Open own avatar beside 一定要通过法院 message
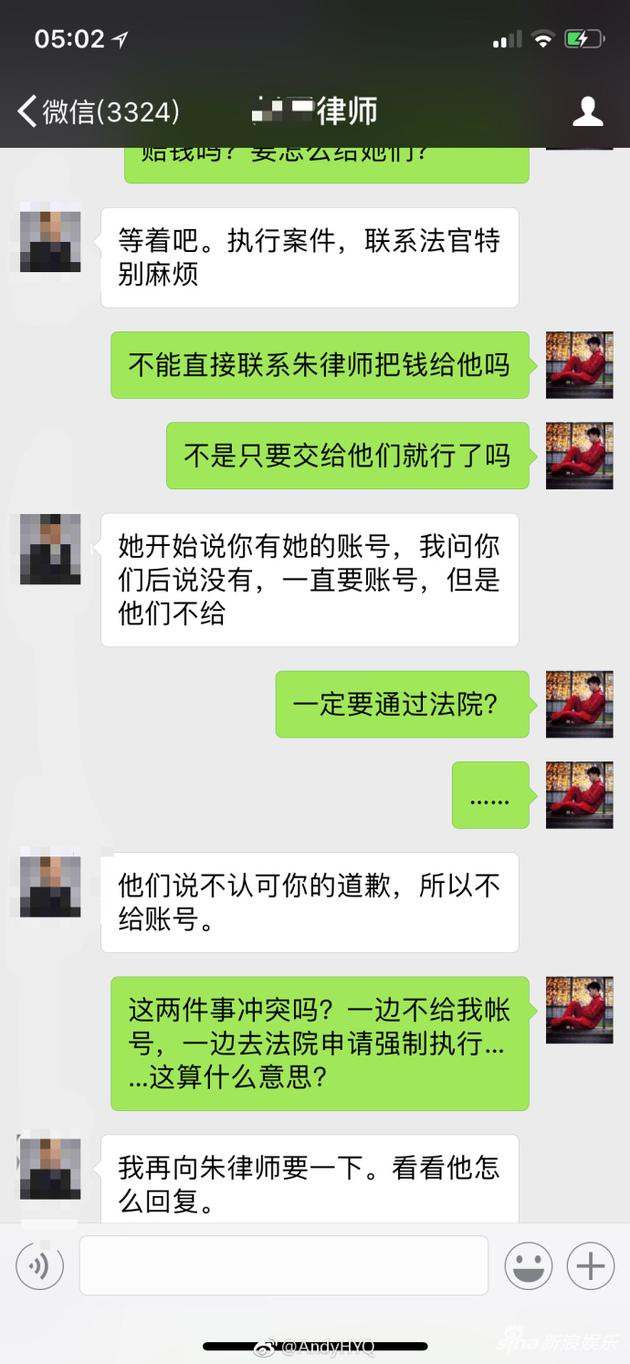Screen dimensions: 630x1364 pos(579,704)
